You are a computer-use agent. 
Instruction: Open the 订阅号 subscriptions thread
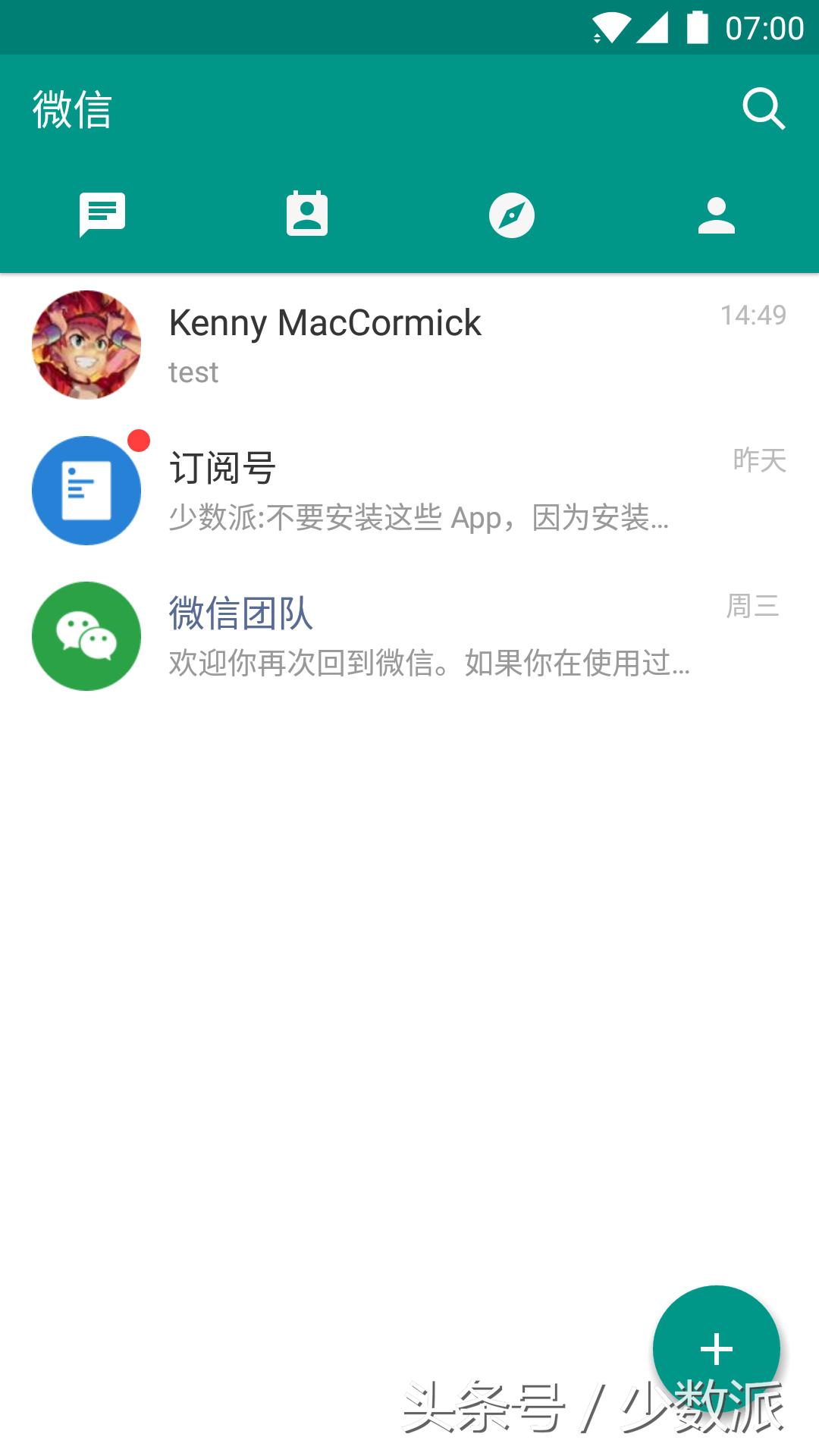point(409,491)
